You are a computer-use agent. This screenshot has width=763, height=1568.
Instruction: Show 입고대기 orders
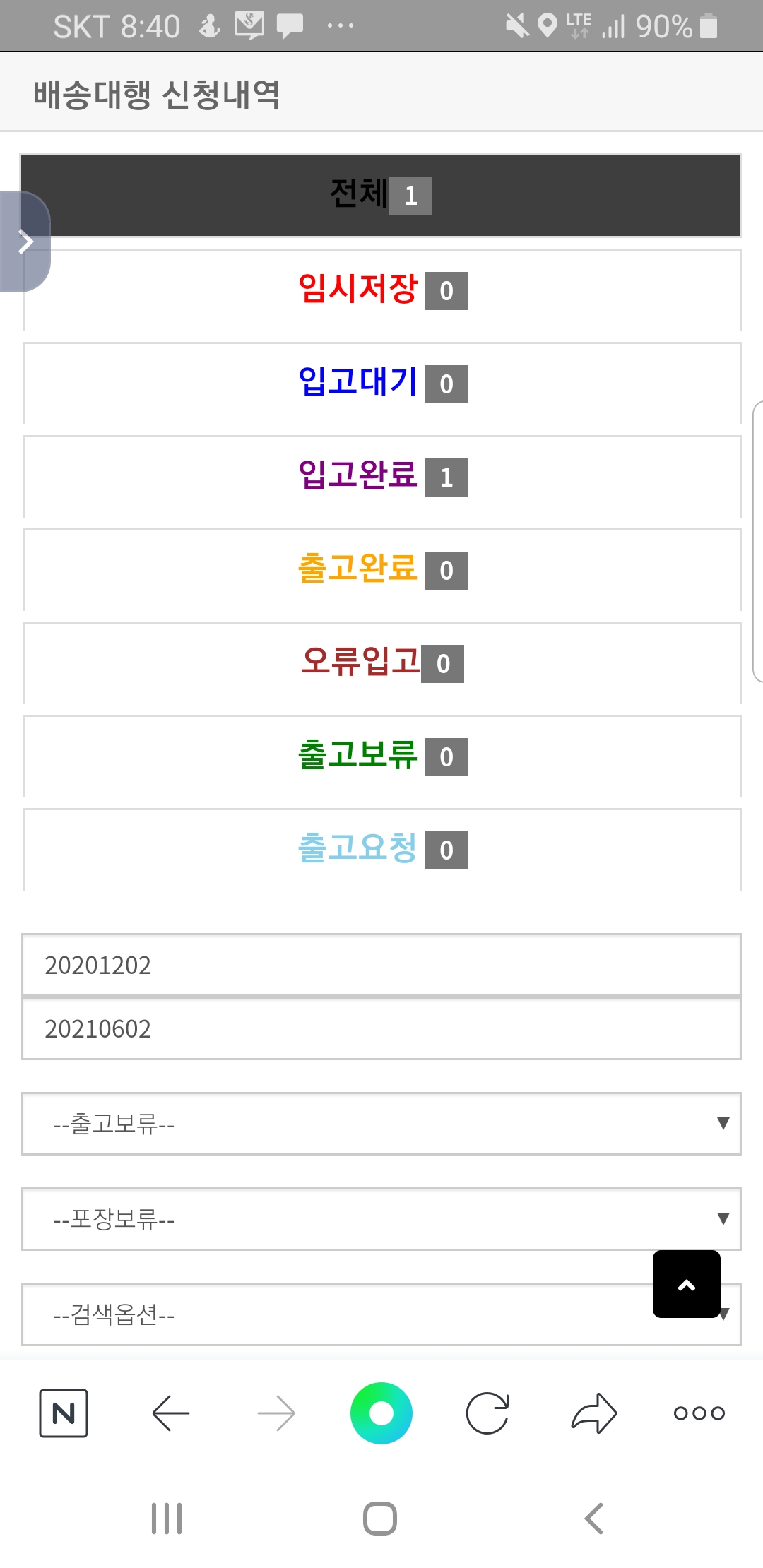click(x=382, y=384)
